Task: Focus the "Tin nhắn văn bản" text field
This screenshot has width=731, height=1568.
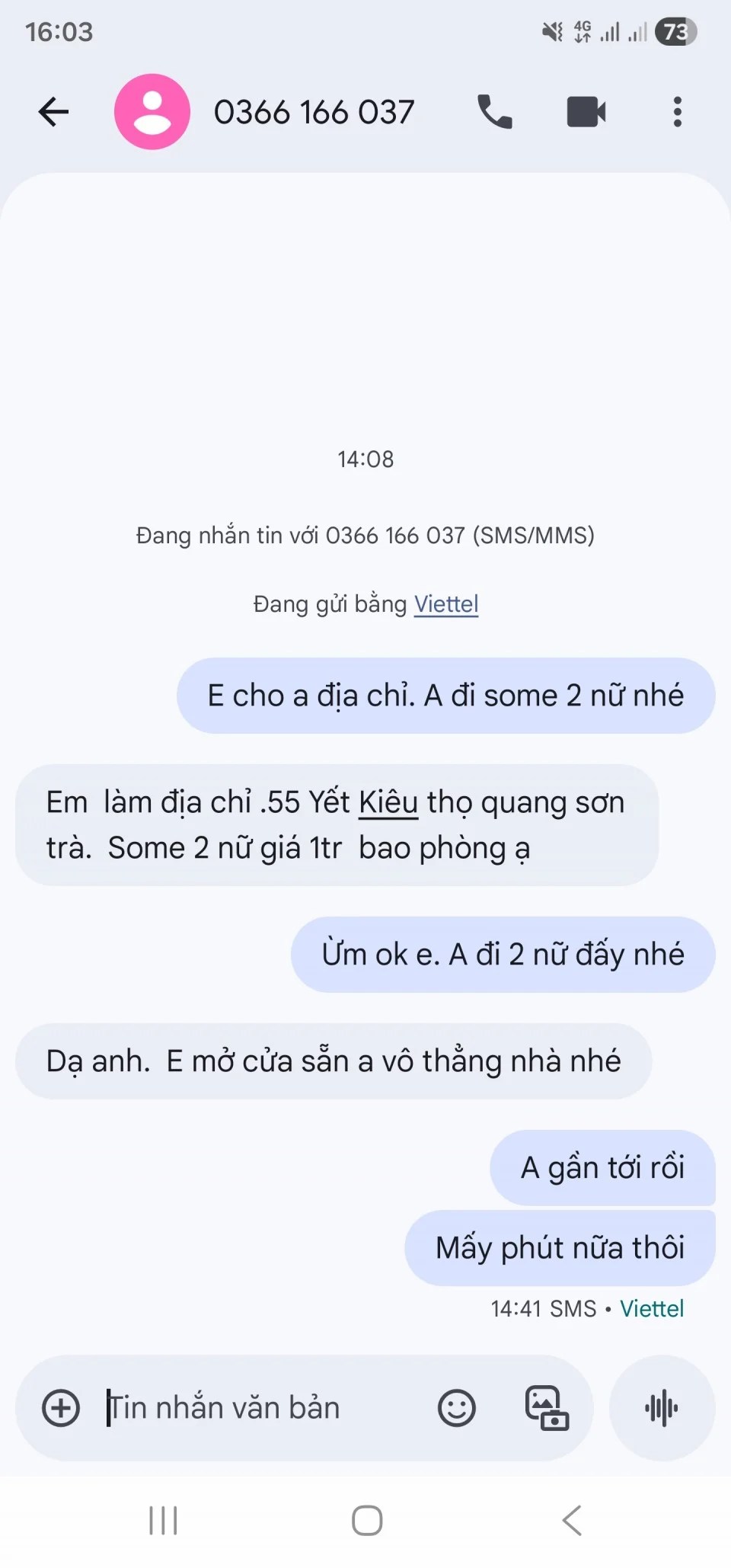Action: click(x=259, y=1408)
